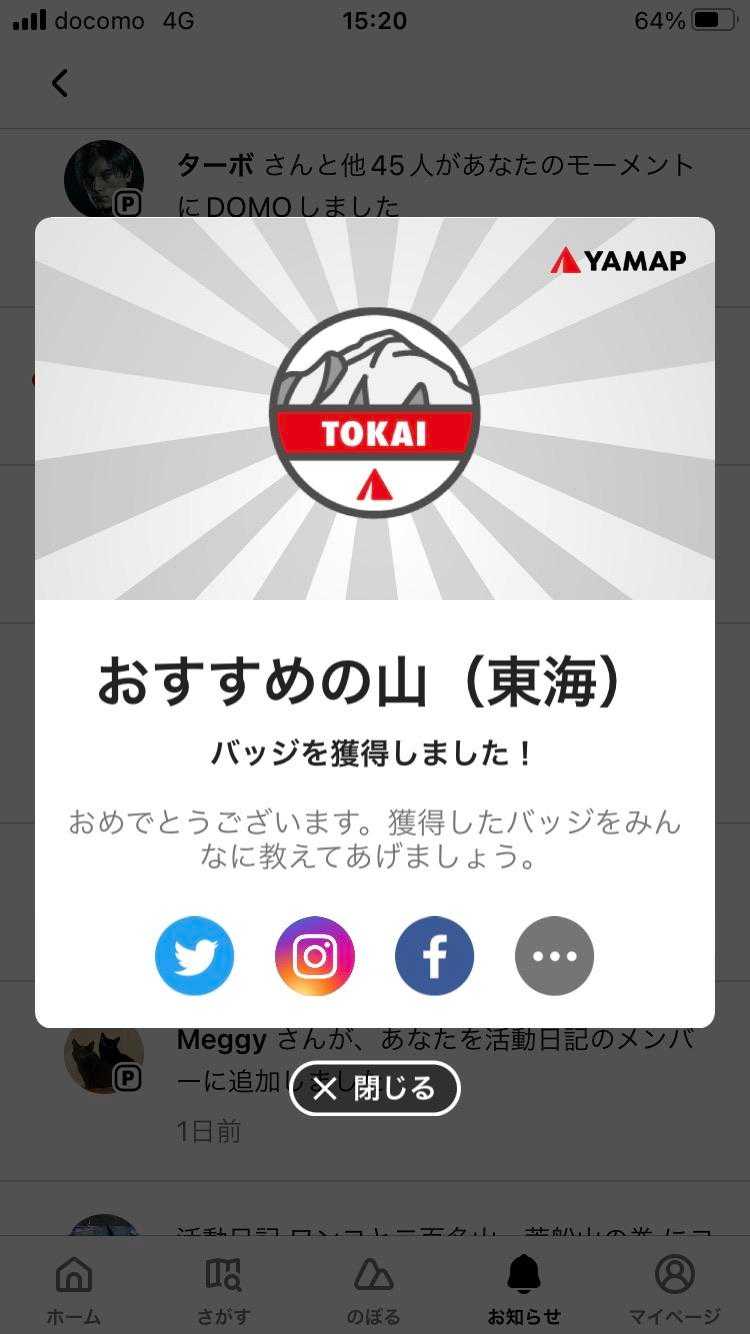
Task: Open the さがす tab
Action: click(x=223, y=1288)
